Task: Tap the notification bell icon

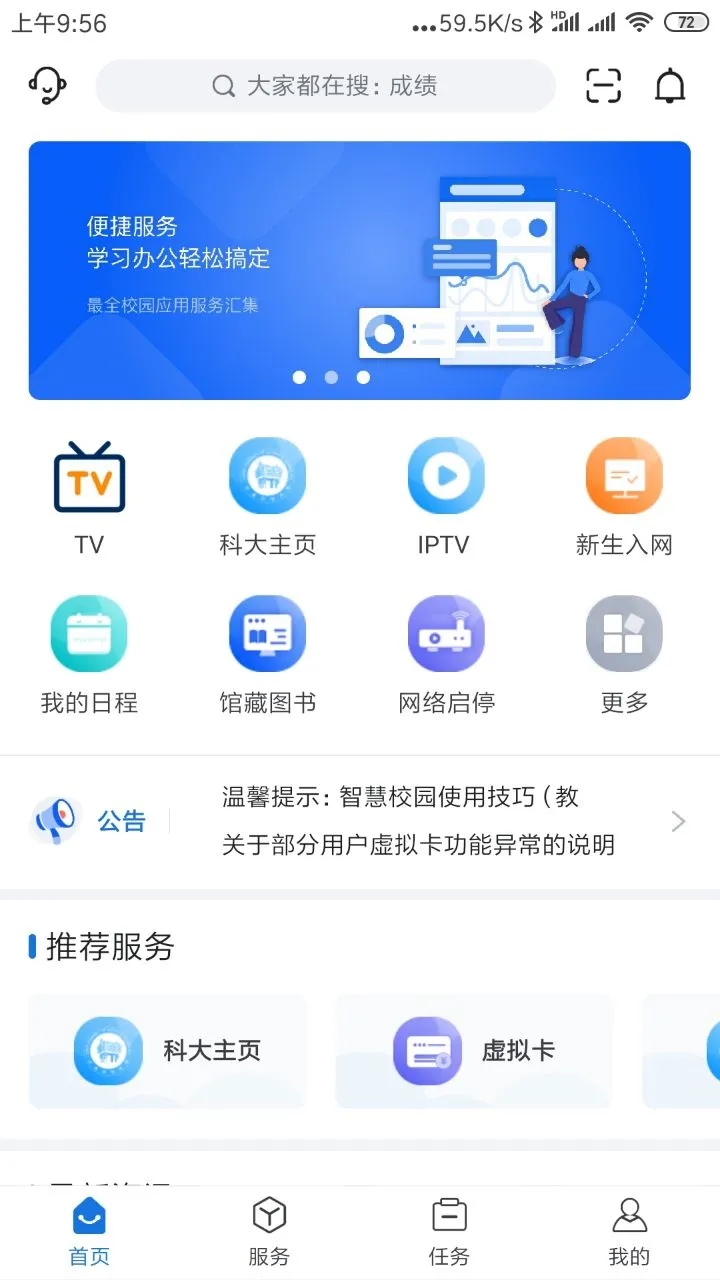Action: (670, 86)
